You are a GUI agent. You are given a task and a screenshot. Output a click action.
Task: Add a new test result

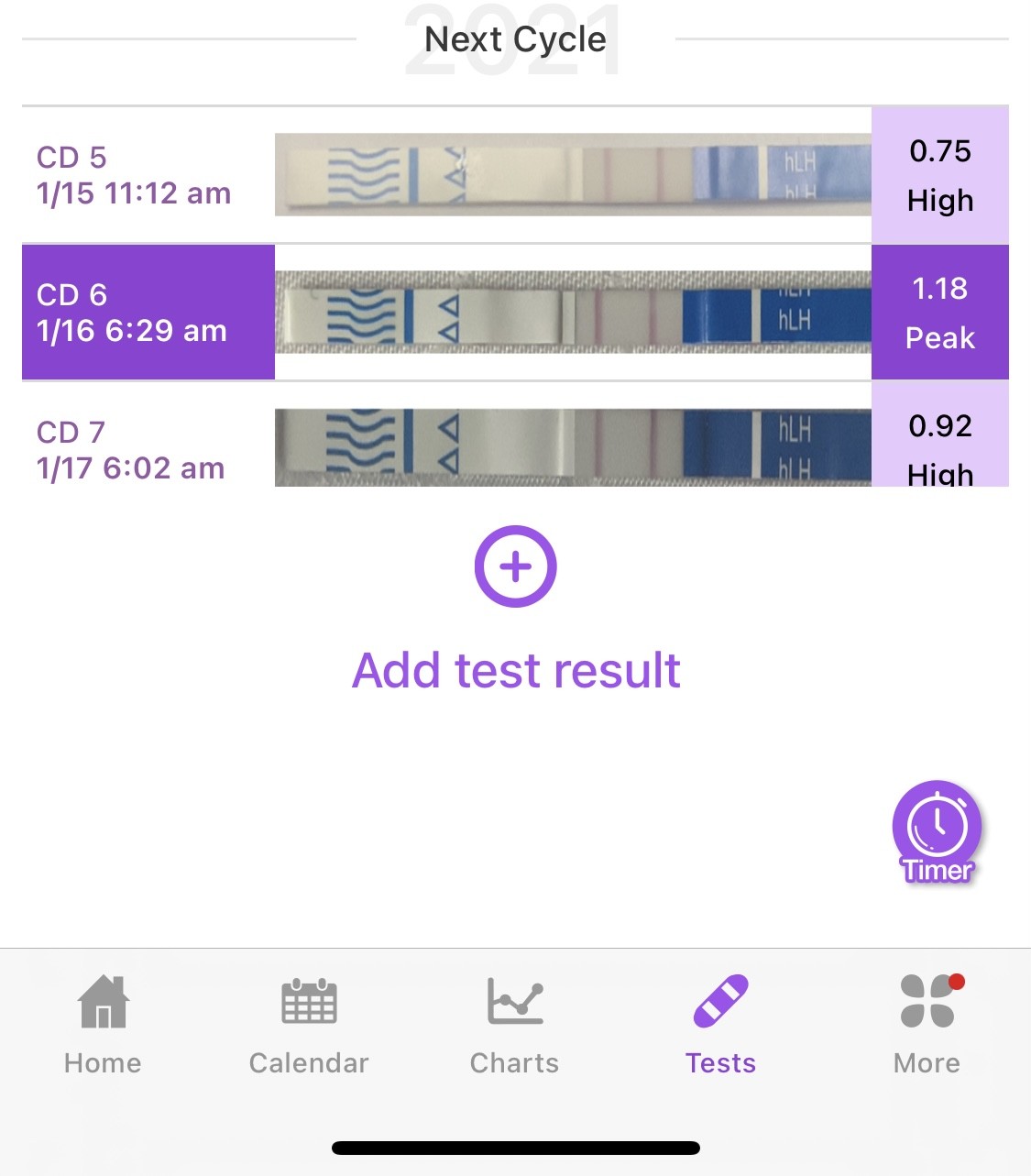[x=515, y=567]
